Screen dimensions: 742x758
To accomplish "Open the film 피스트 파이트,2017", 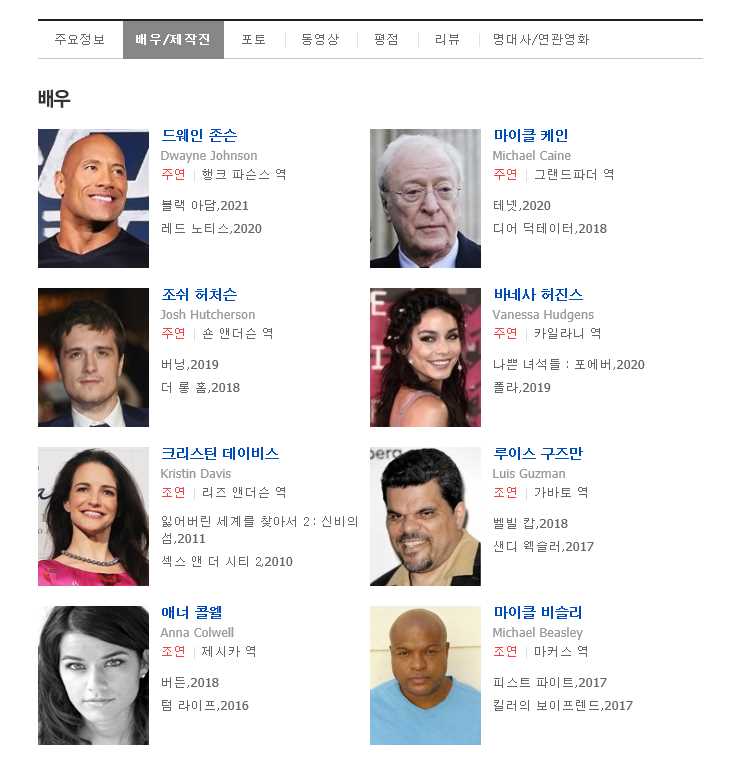I will point(549,683).
